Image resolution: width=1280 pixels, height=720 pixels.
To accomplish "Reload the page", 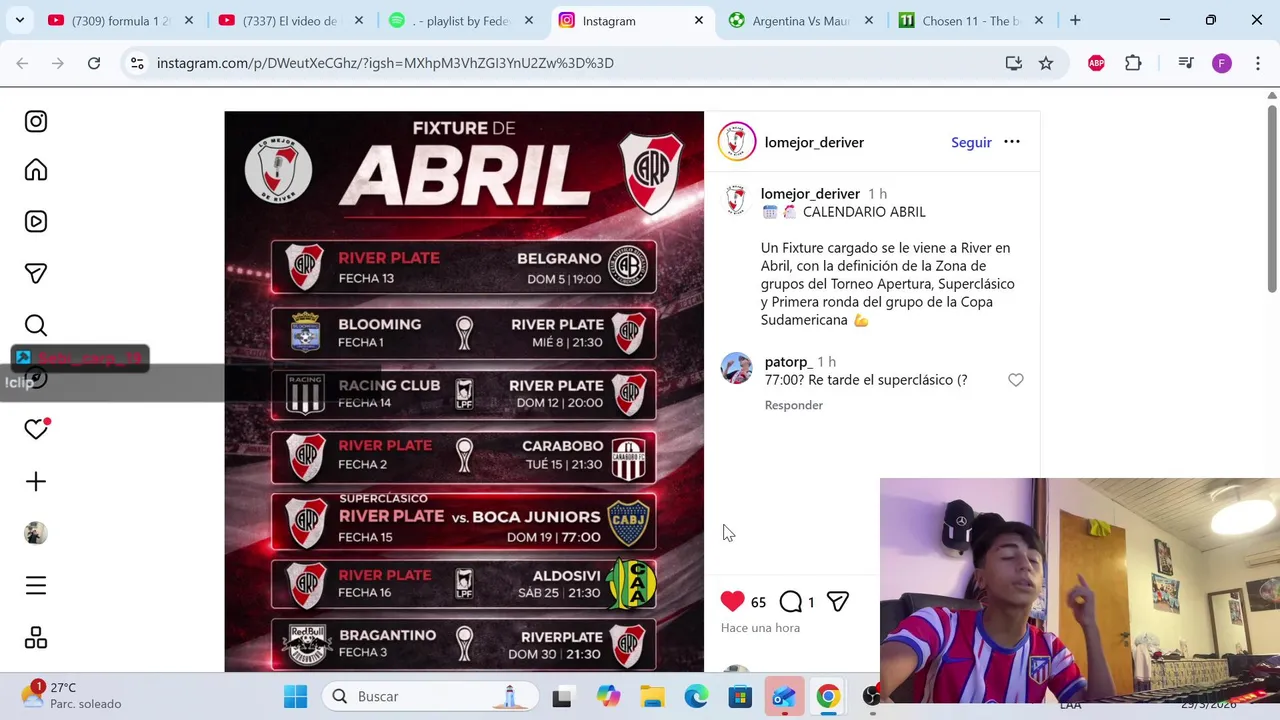I will [94, 63].
